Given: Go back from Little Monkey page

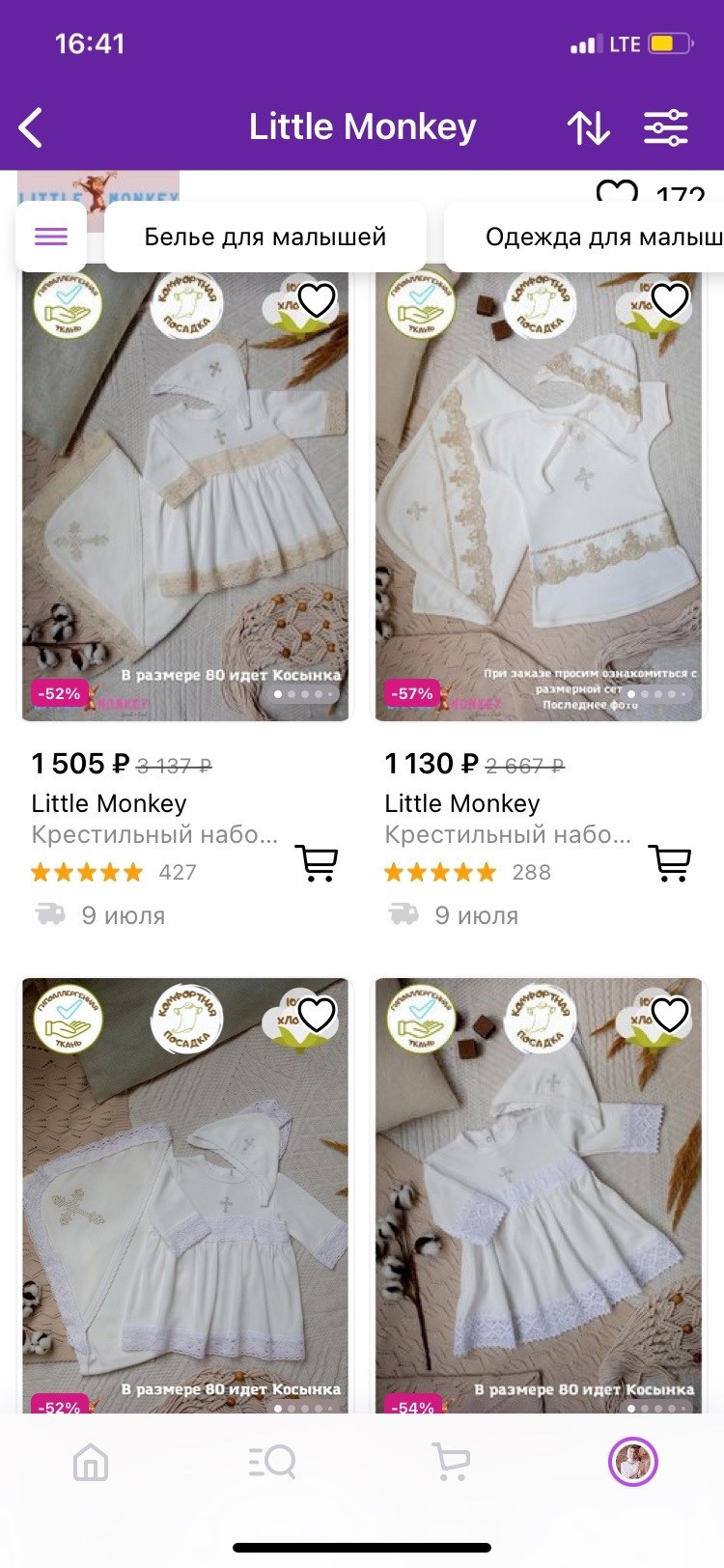Looking at the screenshot, I should coord(32,127).
